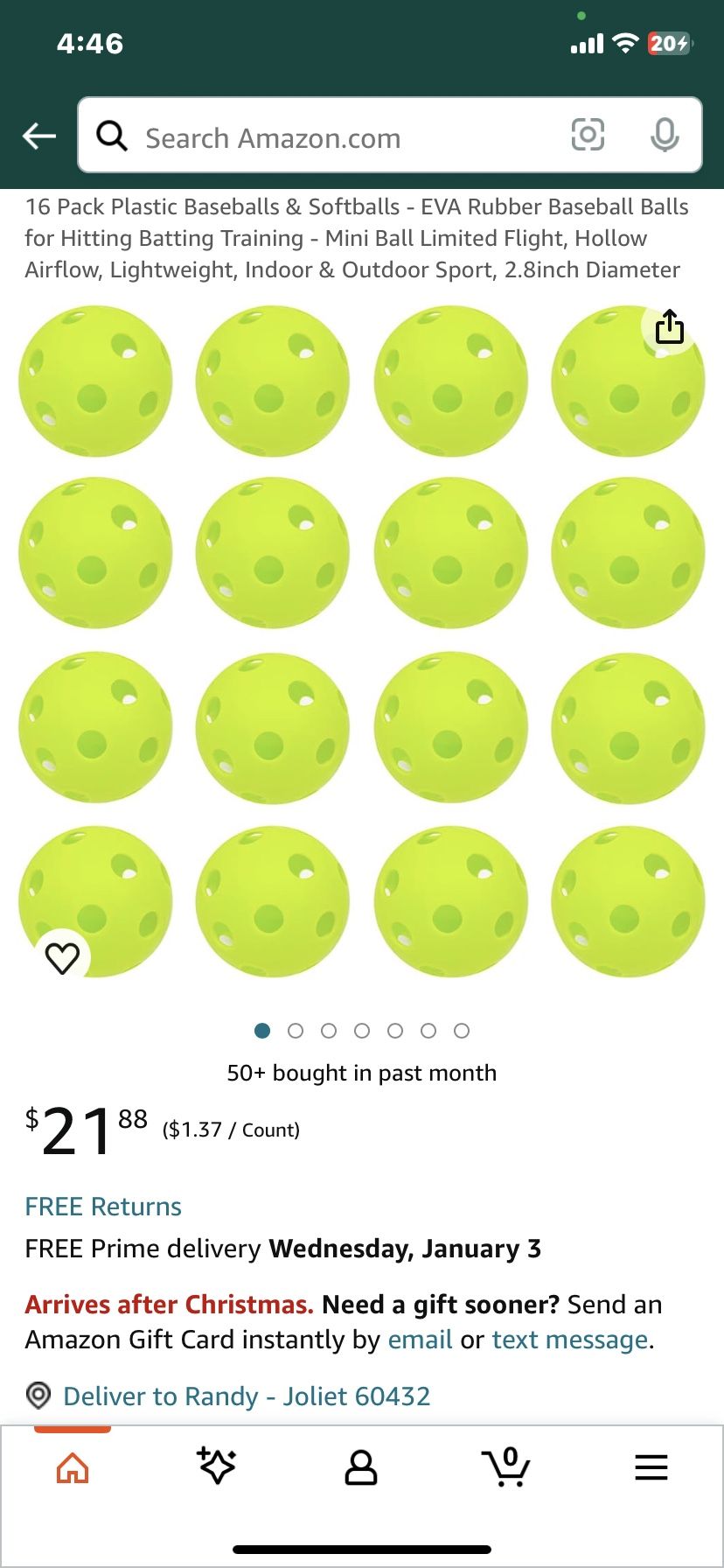This screenshot has width=724, height=1568.
Task: Switch to the Home tab
Action: [x=73, y=1467]
